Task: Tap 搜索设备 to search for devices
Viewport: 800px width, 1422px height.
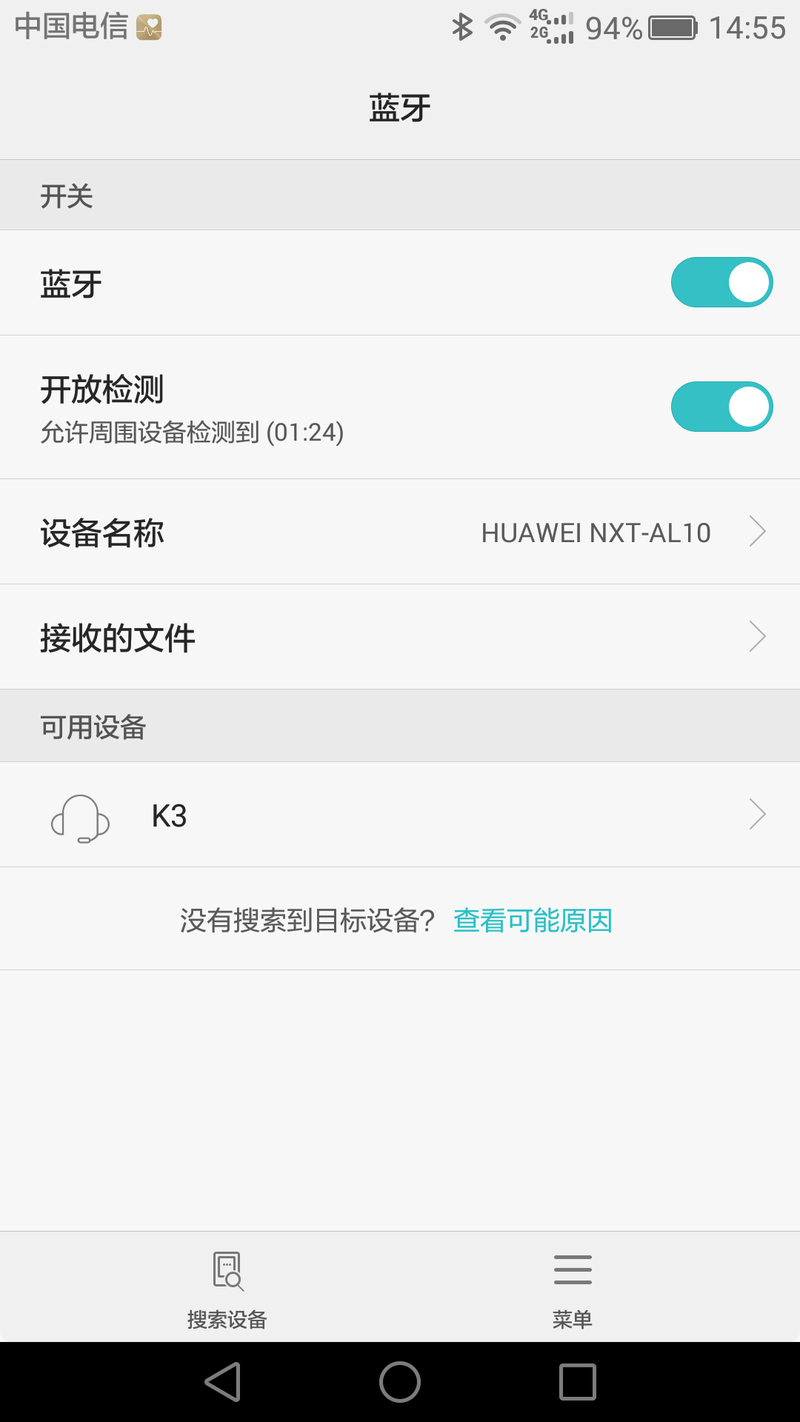Action: click(227, 1289)
